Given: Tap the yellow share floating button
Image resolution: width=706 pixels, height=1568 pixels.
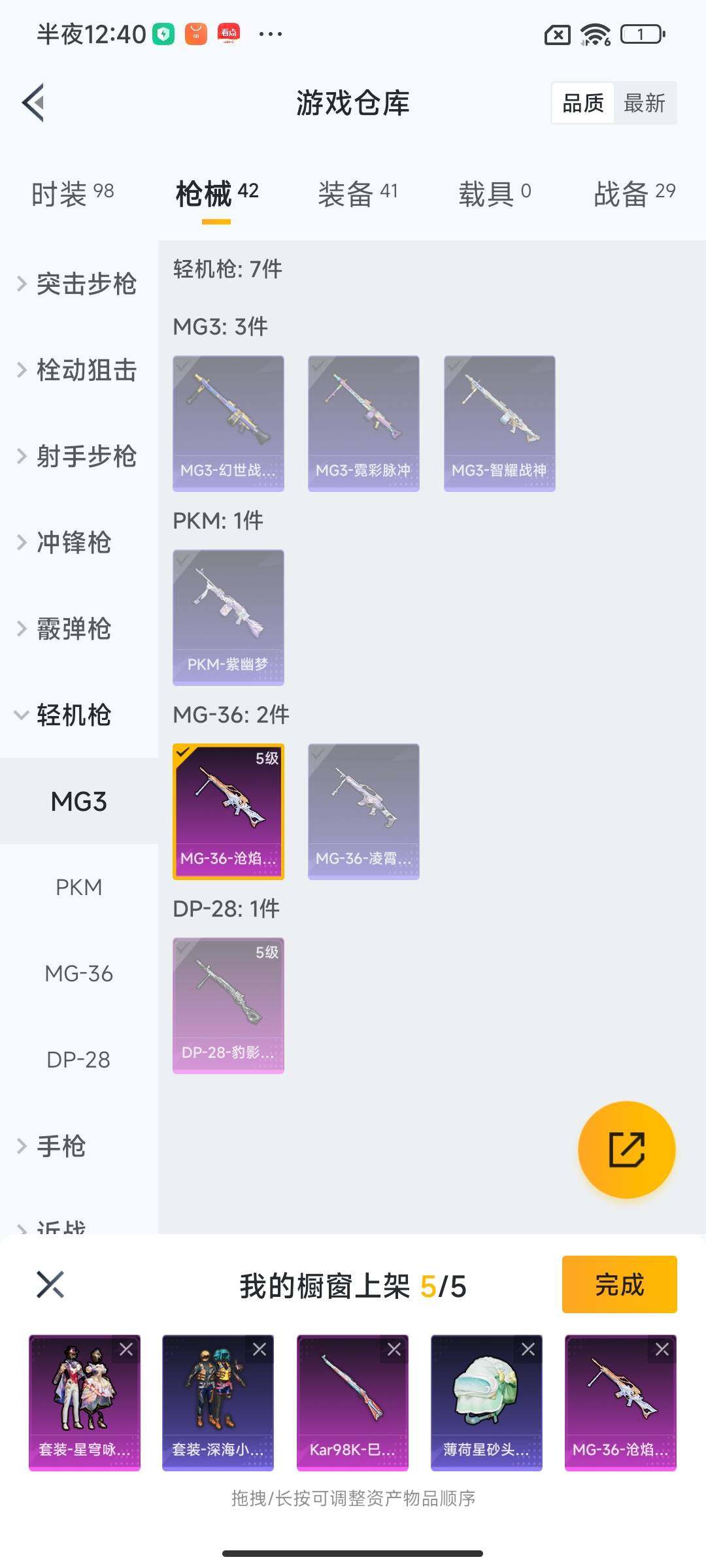Looking at the screenshot, I should [x=626, y=1150].
